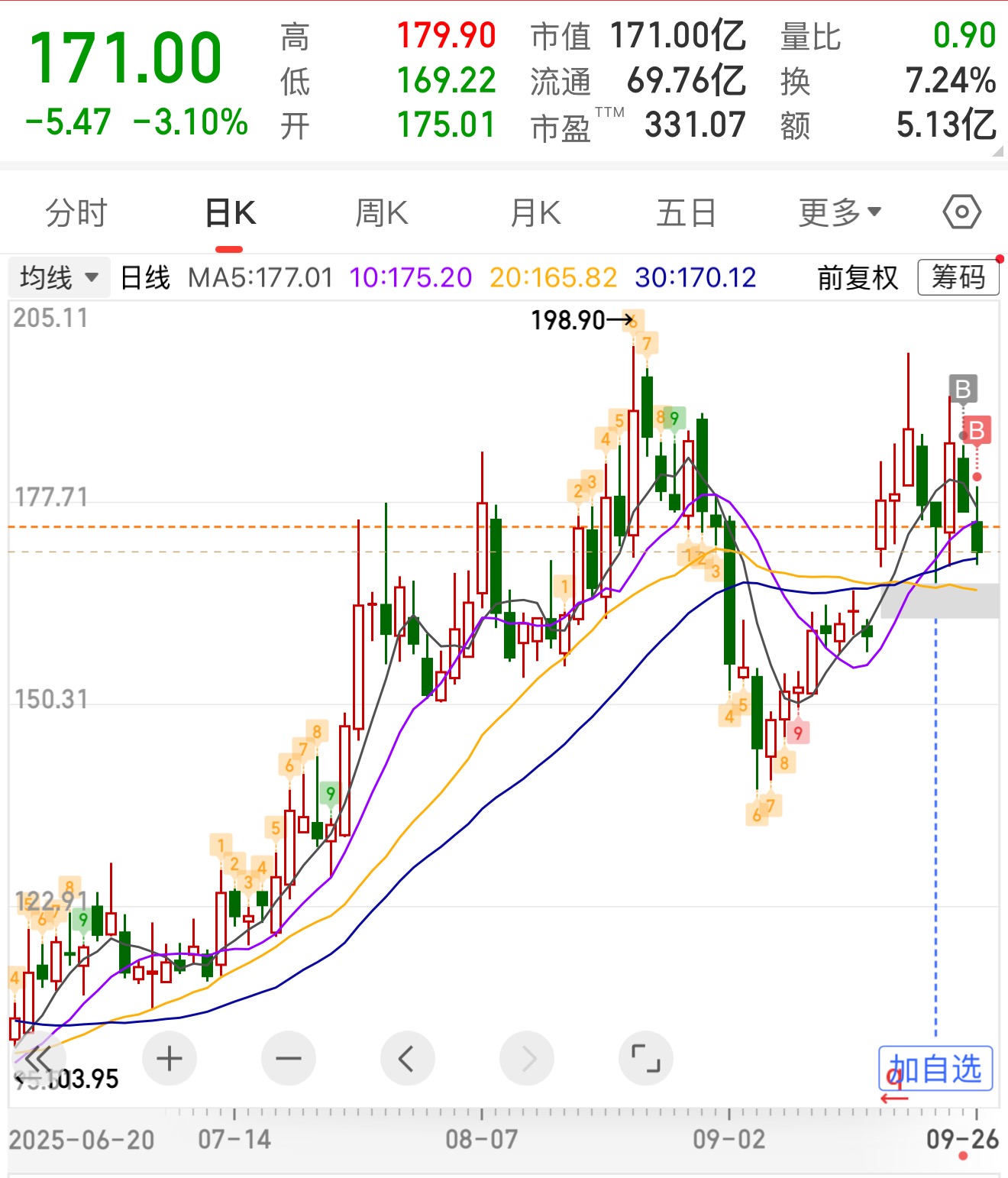The height and width of the screenshot is (1178, 1008).
Task: Switch to the 分时 intraday tab
Action: coord(76,213)
